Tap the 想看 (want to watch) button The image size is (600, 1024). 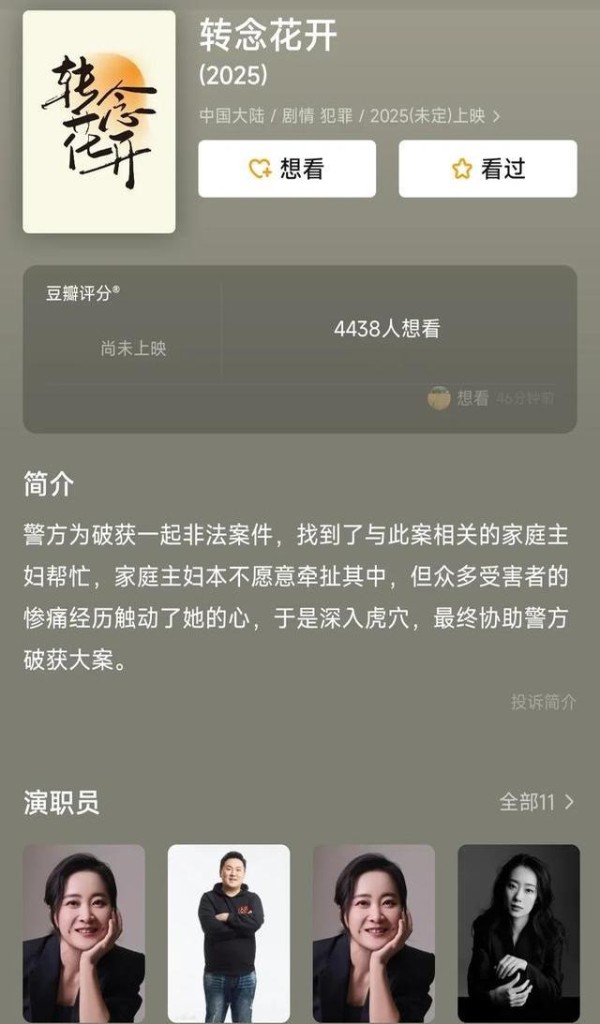[x=287, y=169]
